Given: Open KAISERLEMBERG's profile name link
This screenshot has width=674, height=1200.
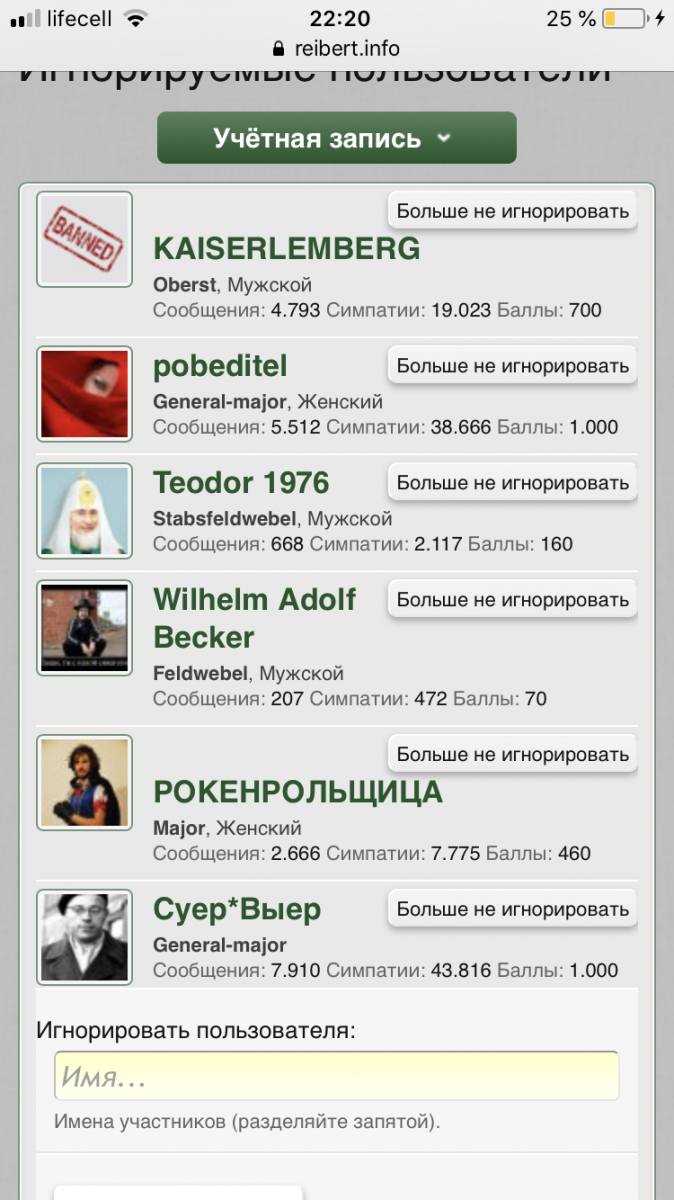Looking at the screenshot, I should click(x=286, y=249).
